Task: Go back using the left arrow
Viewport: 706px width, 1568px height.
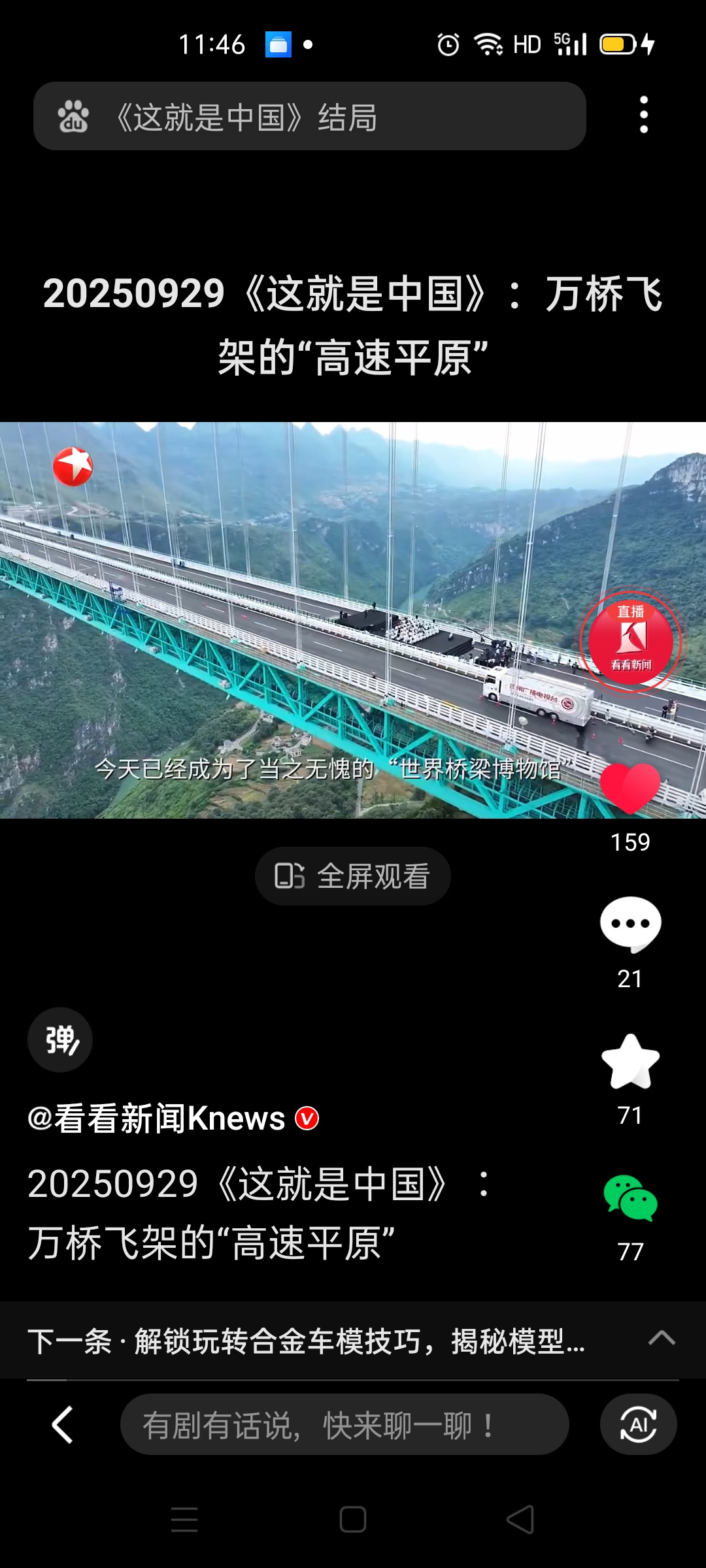Action: [63, 1425]
